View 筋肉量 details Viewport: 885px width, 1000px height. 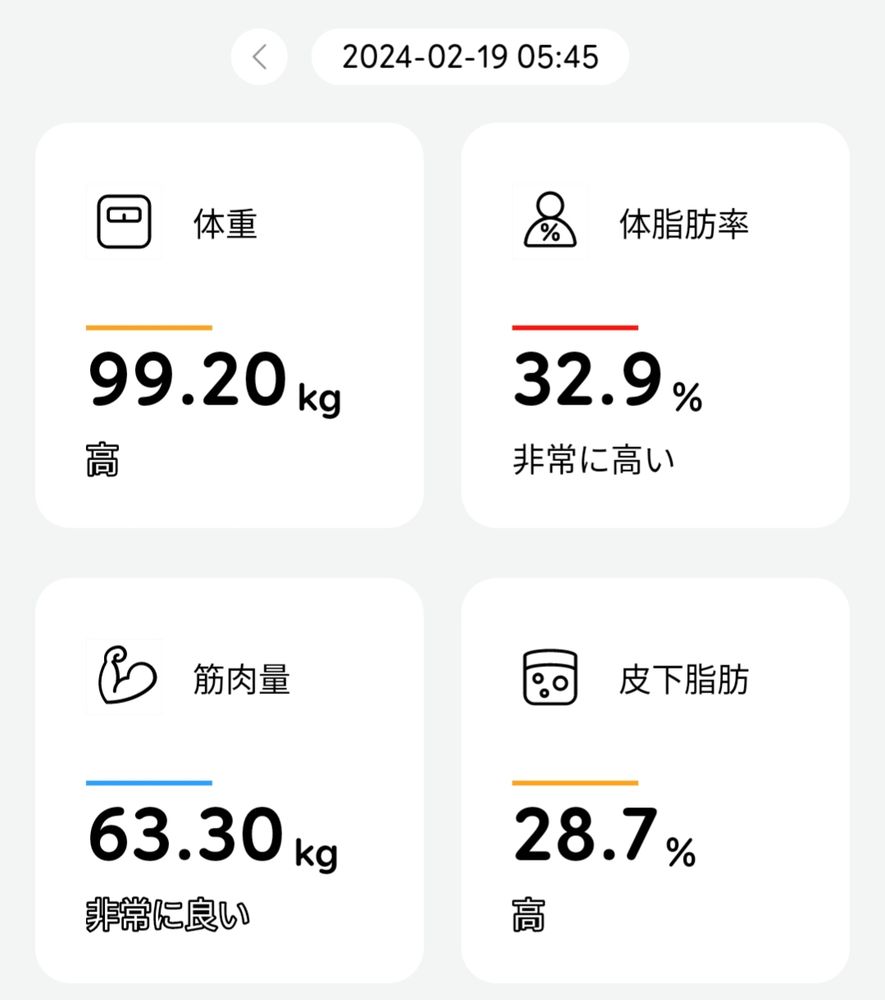[x=229, y=780]
